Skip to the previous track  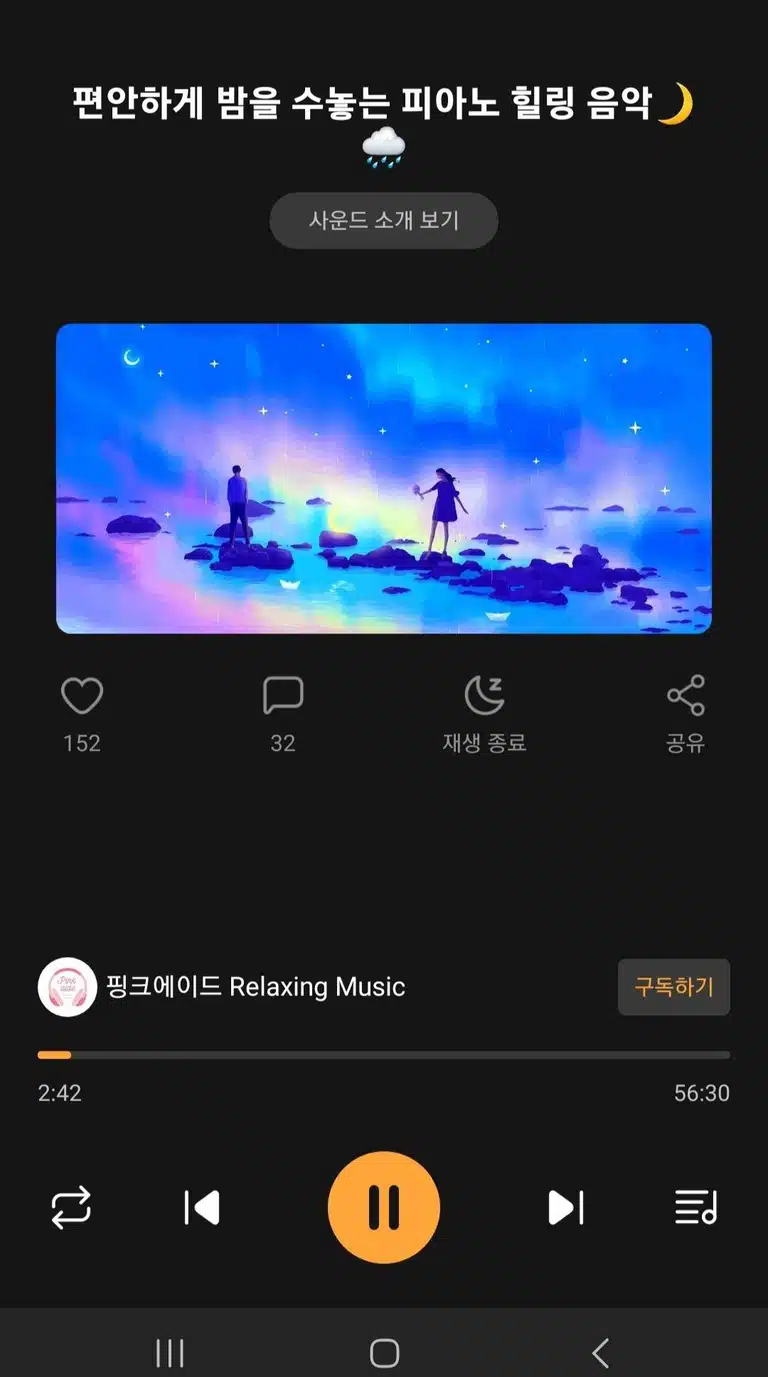pos(202,1208)
